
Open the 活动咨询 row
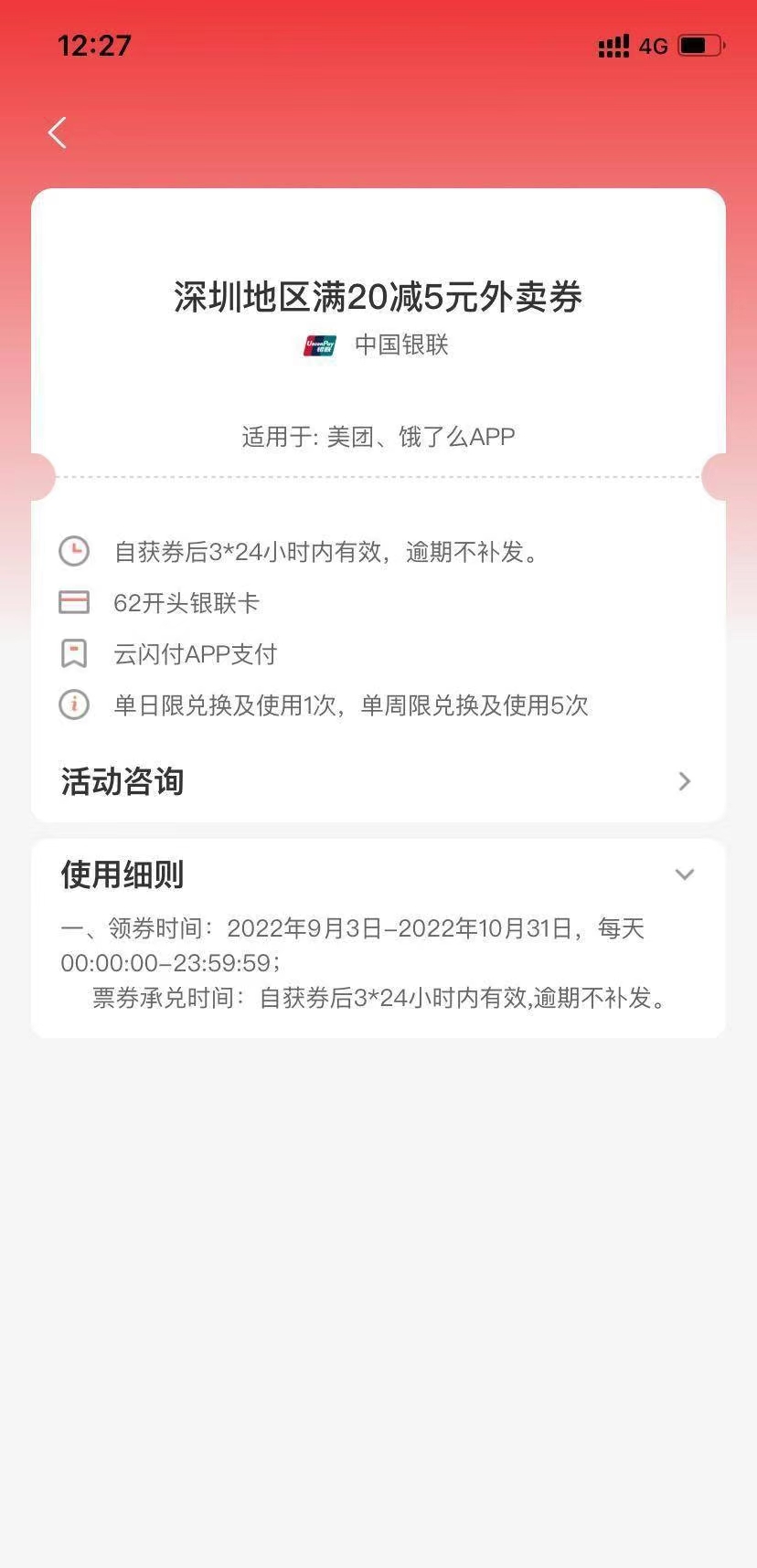pos(377,781)
